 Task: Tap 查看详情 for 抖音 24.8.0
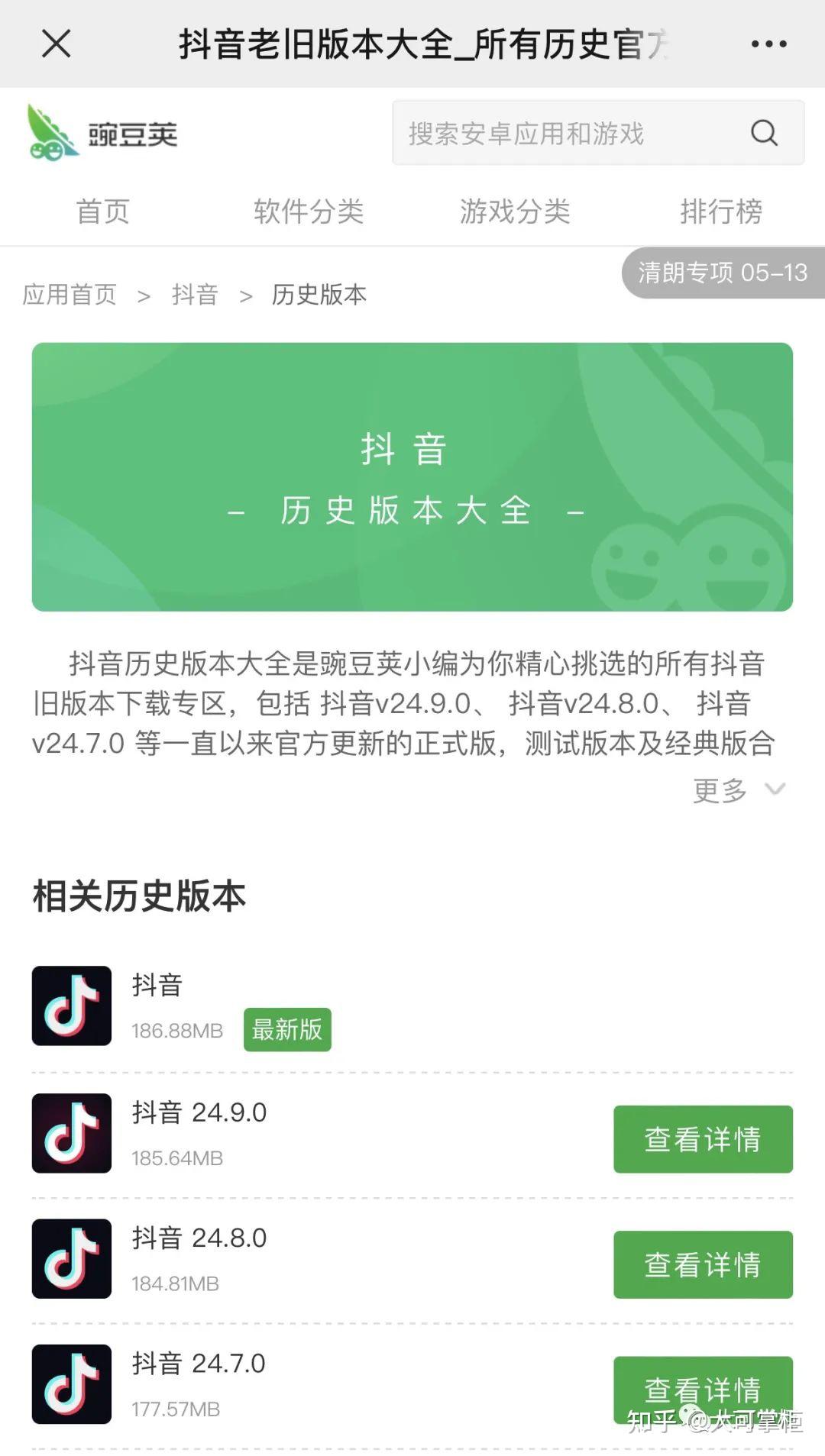coord(702,1264)
